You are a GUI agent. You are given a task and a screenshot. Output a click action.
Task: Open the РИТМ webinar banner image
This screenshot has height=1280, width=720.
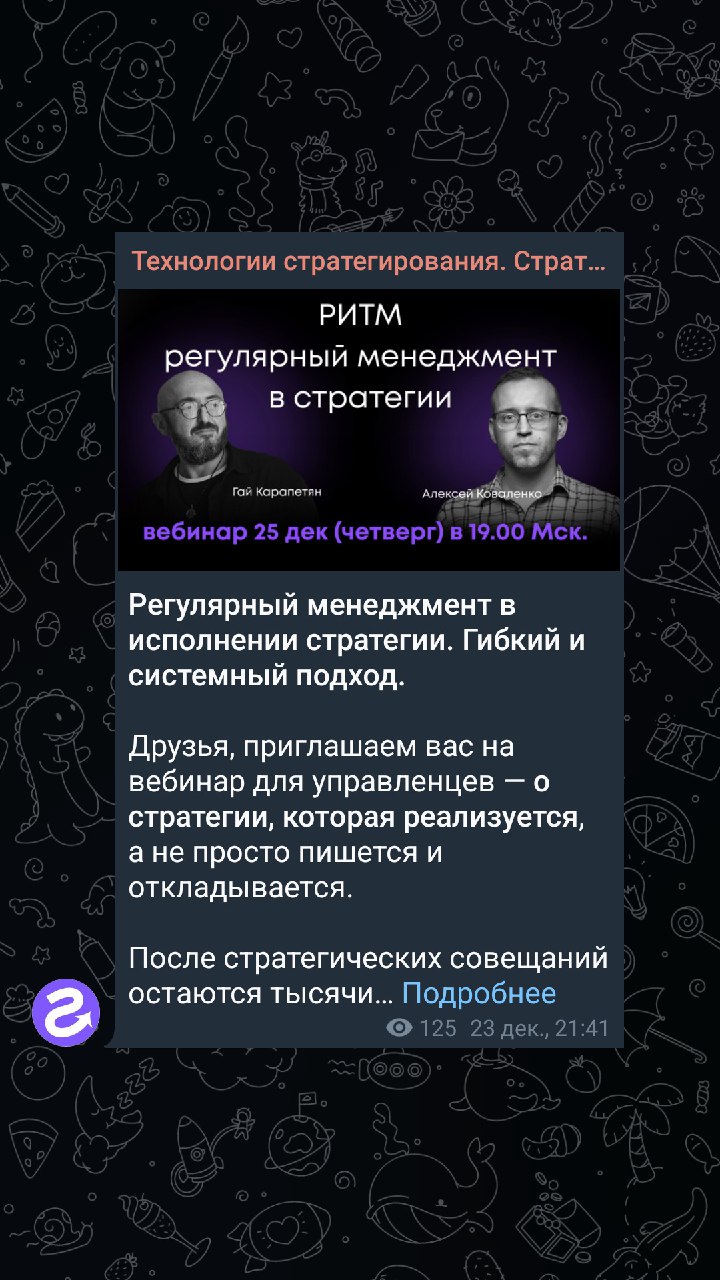[x=369, y=430]
